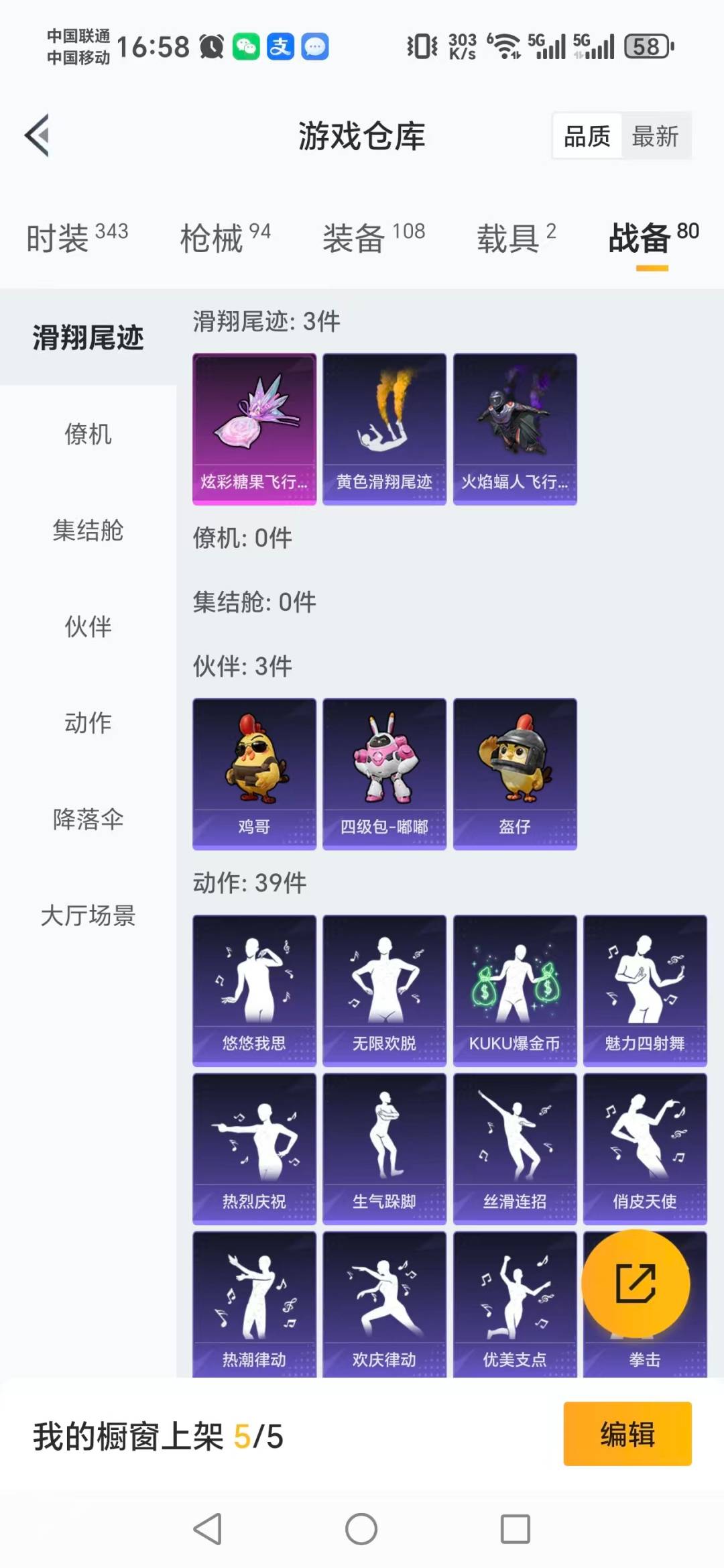Image resolution: width=724 pixels, height=1568 pixels.
Task: Select the 动作 sidebar category
Action: coord(87,724)
